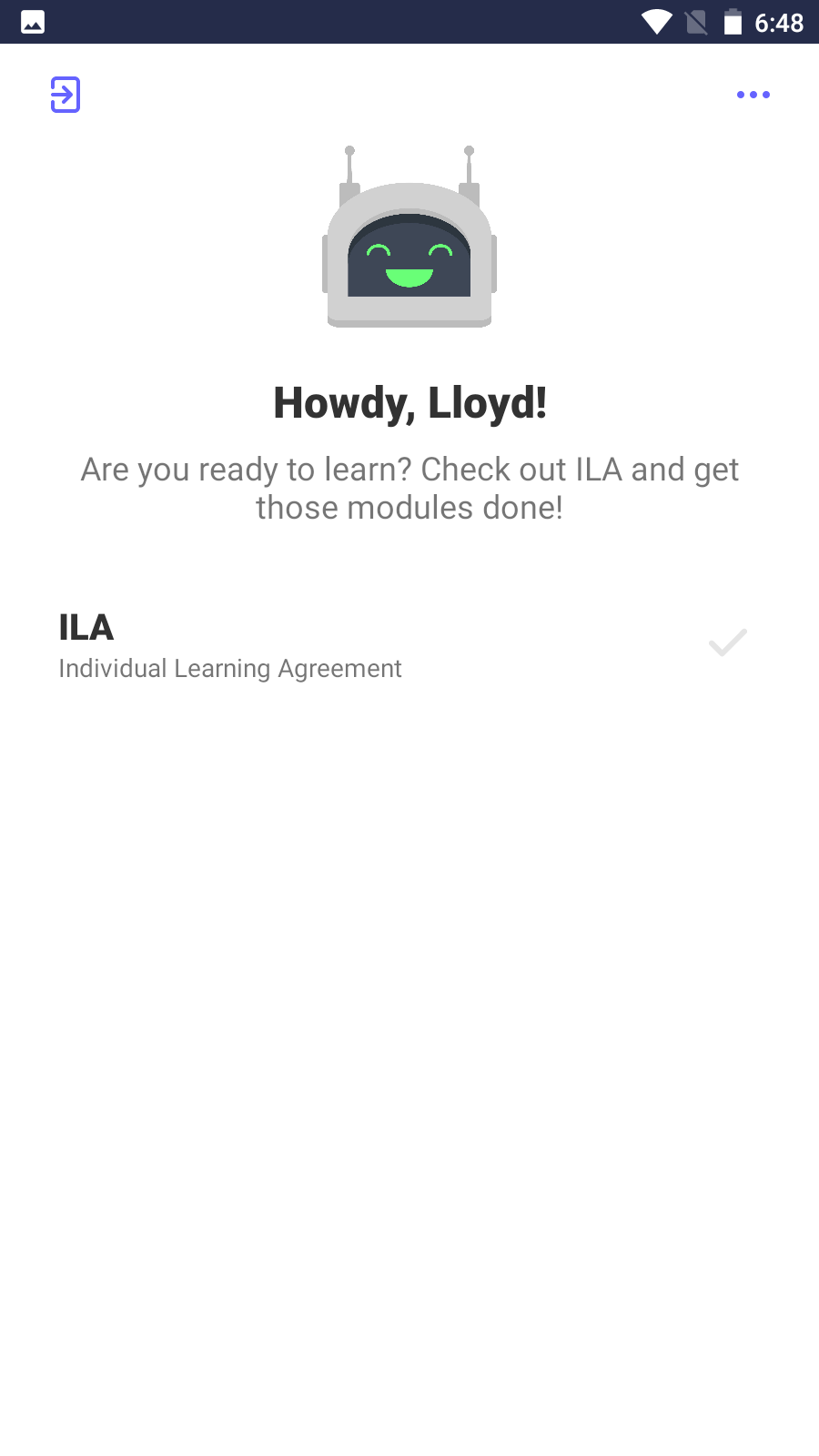Tap the logout icon
The height and width of the screenshot is (1456, 819).
pos(66,95)
